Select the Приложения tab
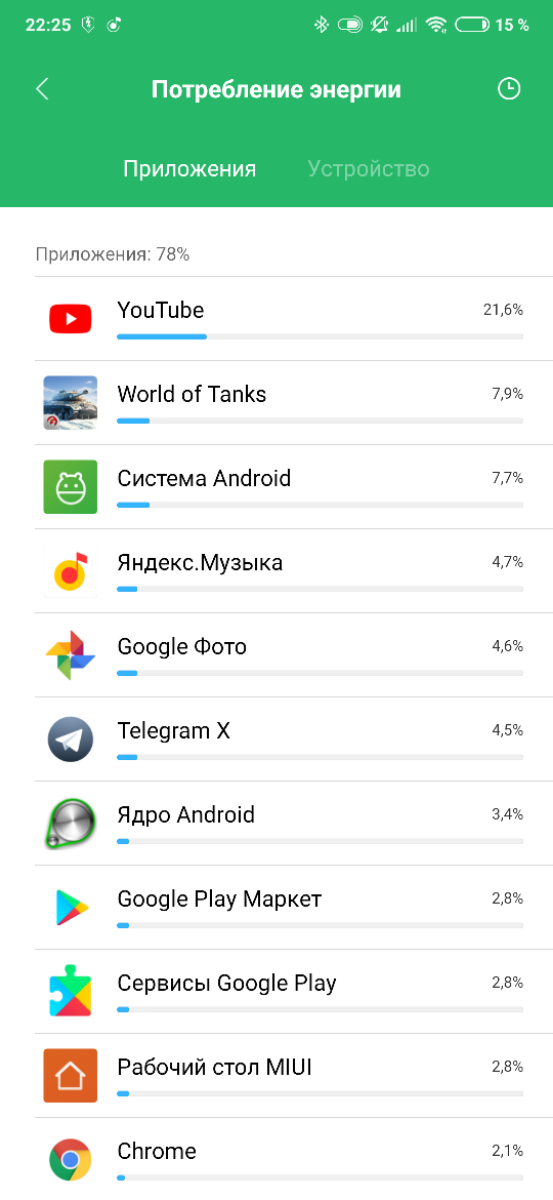Image resolution: width=553 pixels, height=1200 pixels. (x=189, y=169)
